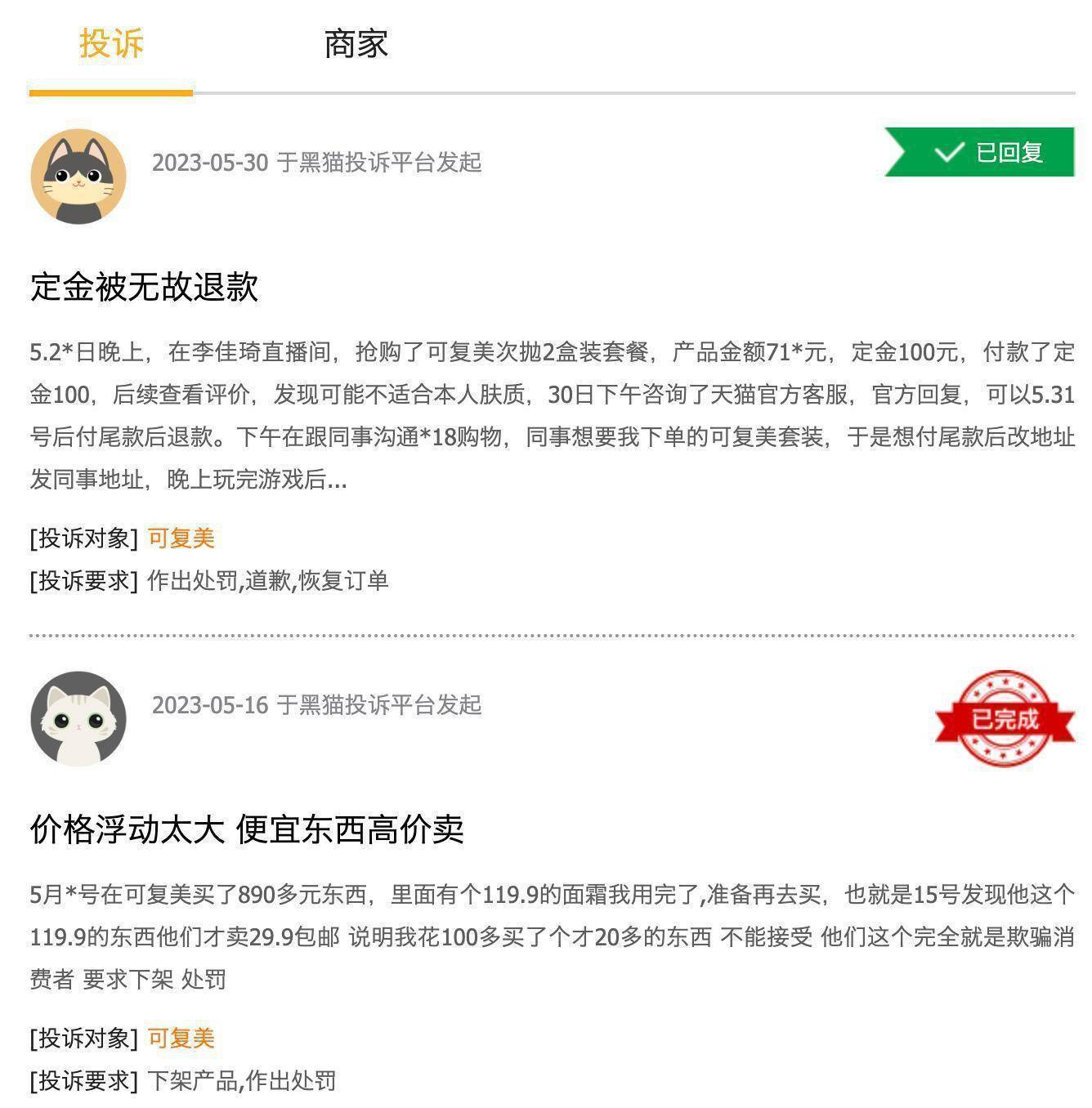Tap 可复美 link in the 2023-05-30 complaint
1092x1108 pixels.
click(181, 538)
